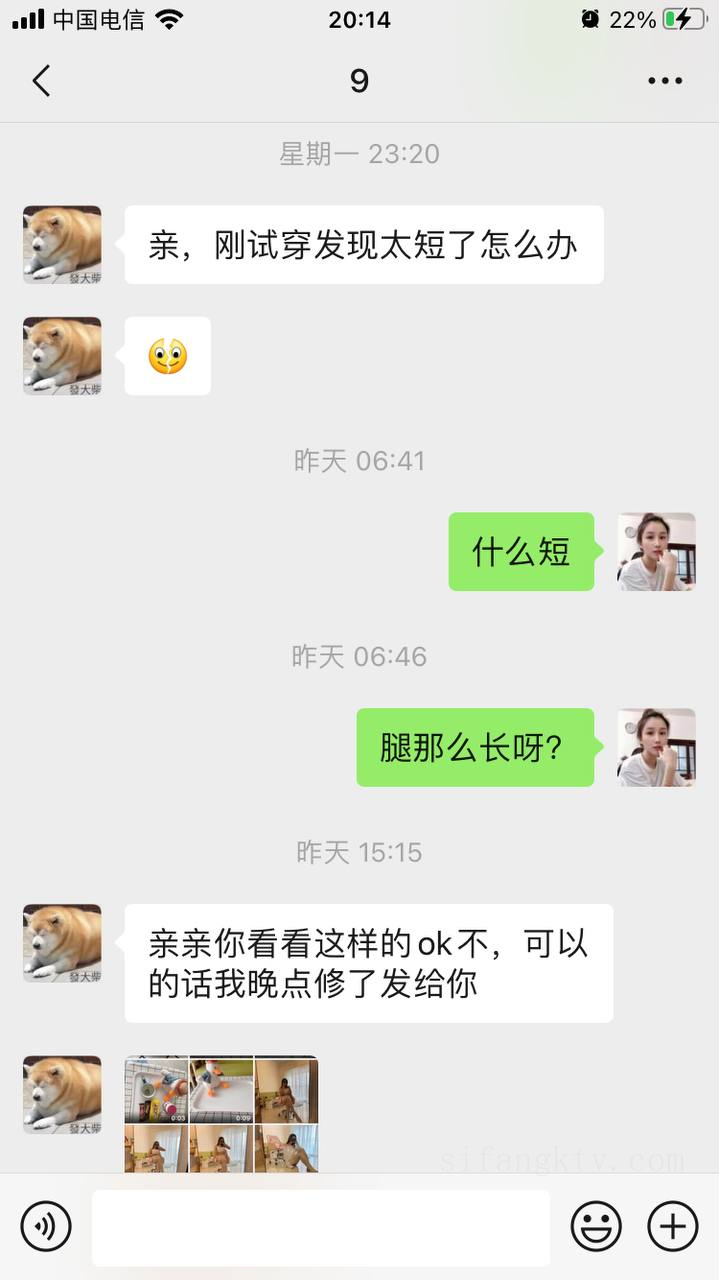Open dog avatar profile beside 亲，刚试穿发现太短了怎么办
Viewport: 719px width, 1280px height.
(x=62, y=245)
